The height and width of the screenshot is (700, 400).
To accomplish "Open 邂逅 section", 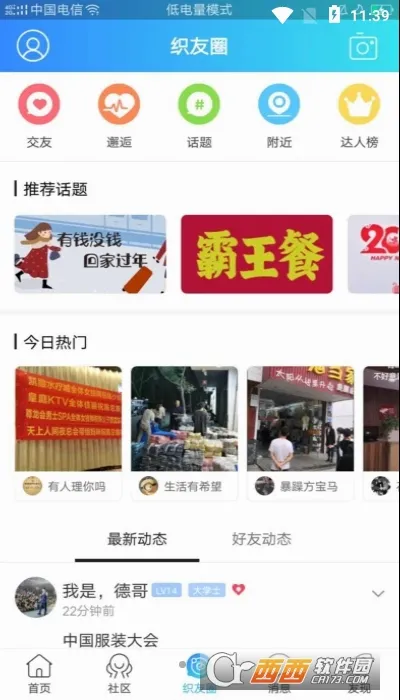I will click(119, 116).
